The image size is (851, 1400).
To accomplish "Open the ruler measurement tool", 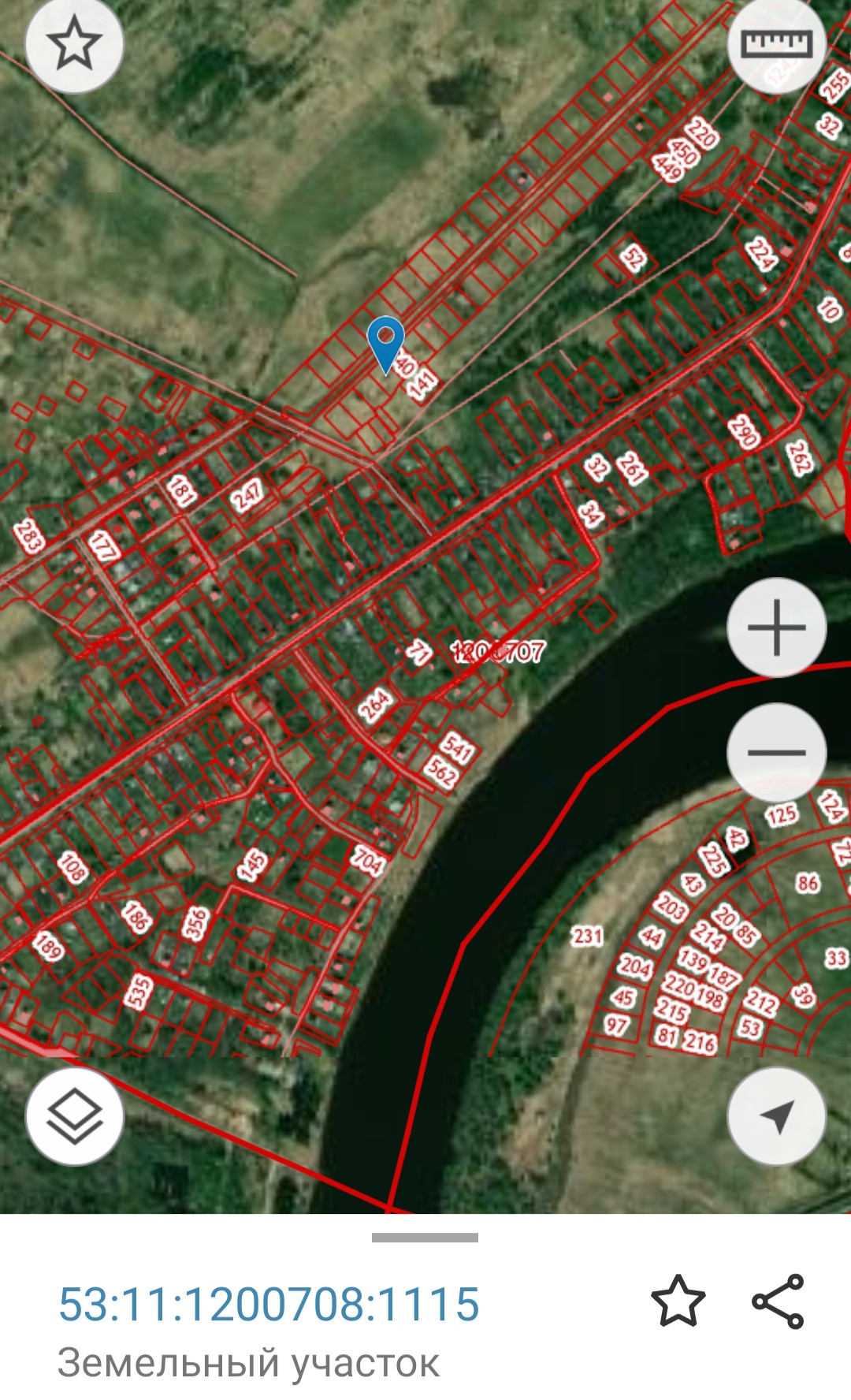I will 776,43.
